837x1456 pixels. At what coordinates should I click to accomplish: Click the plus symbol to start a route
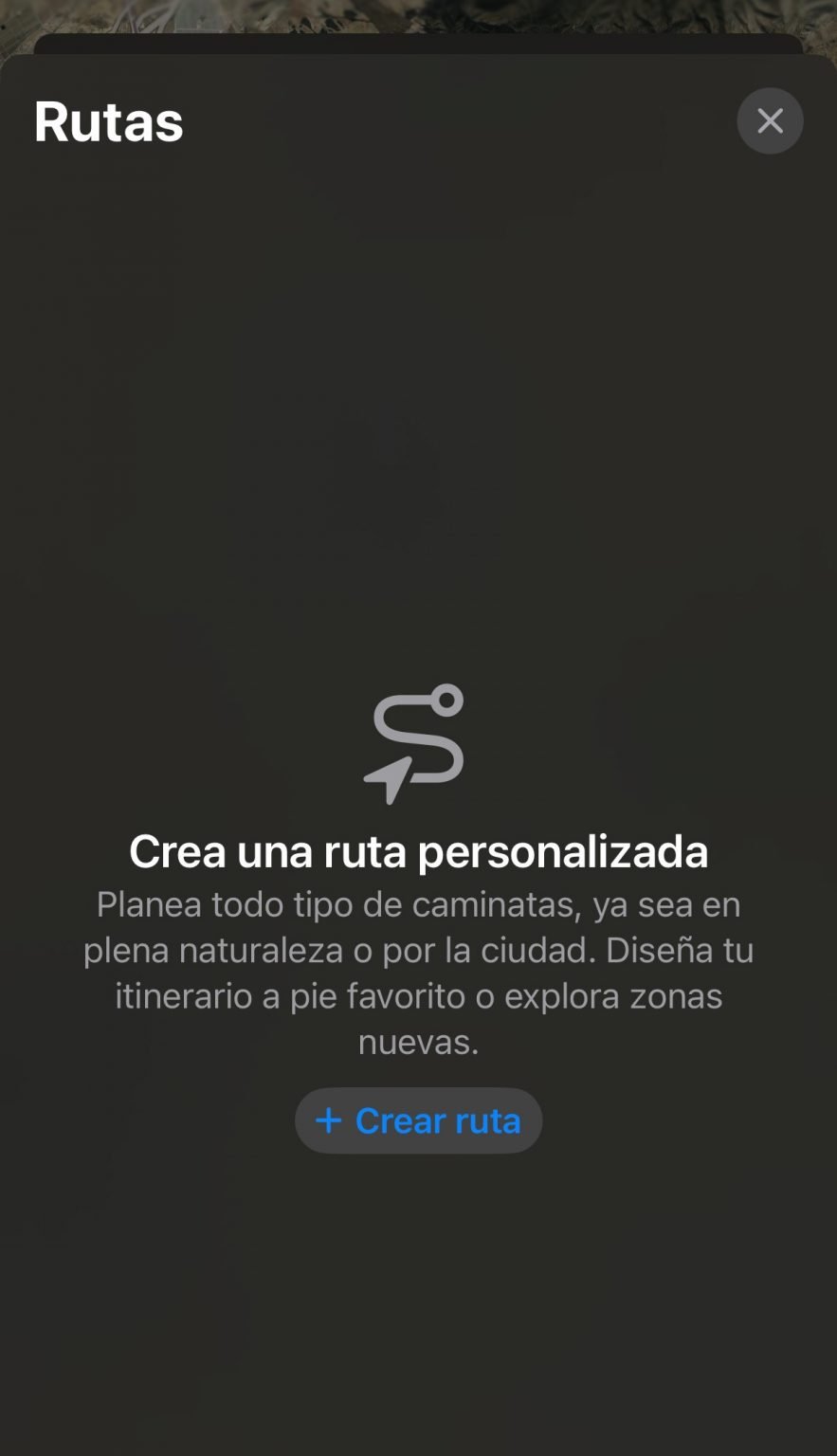tap(328, 1120)
